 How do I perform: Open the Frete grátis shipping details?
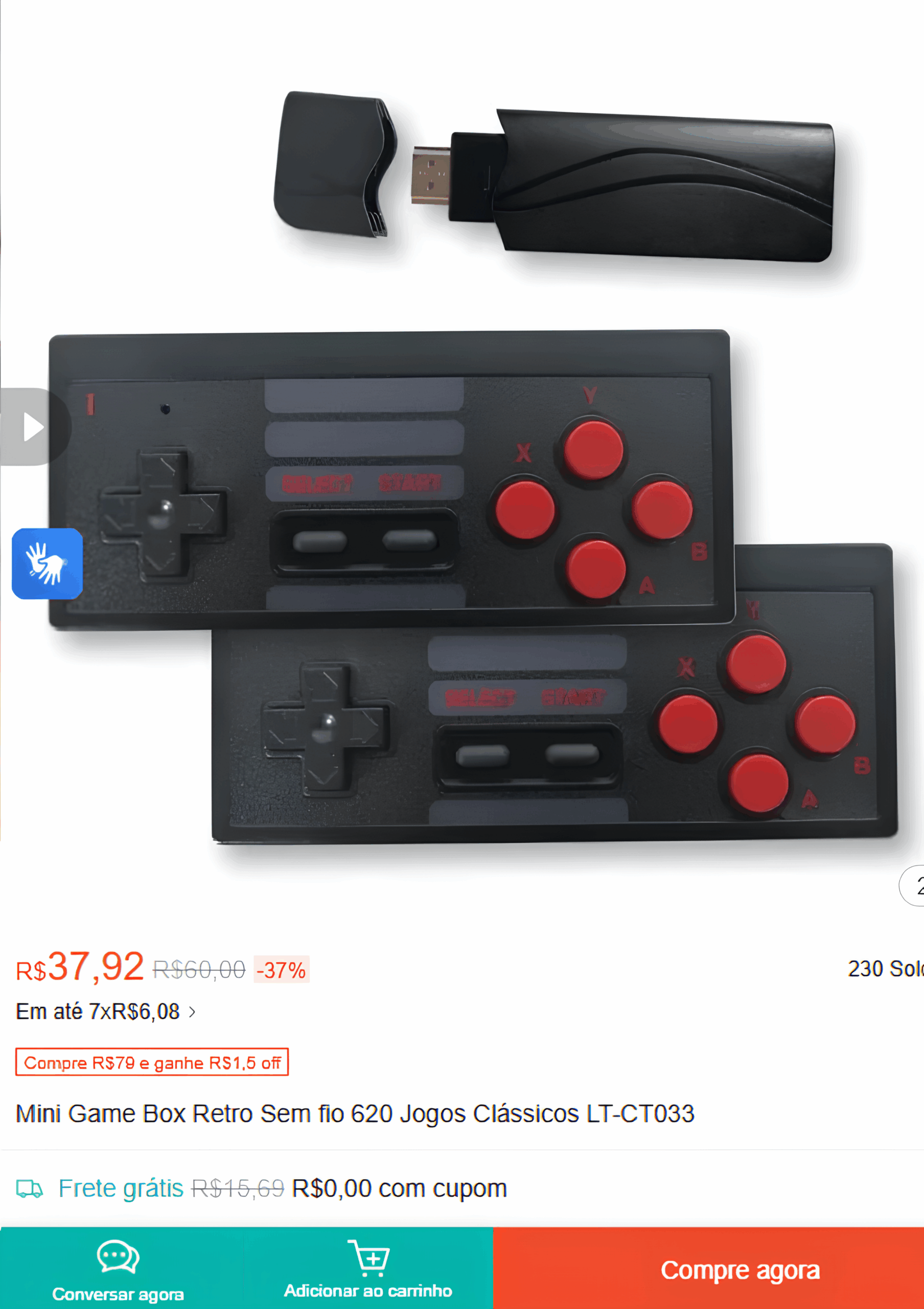(262, 1189)
